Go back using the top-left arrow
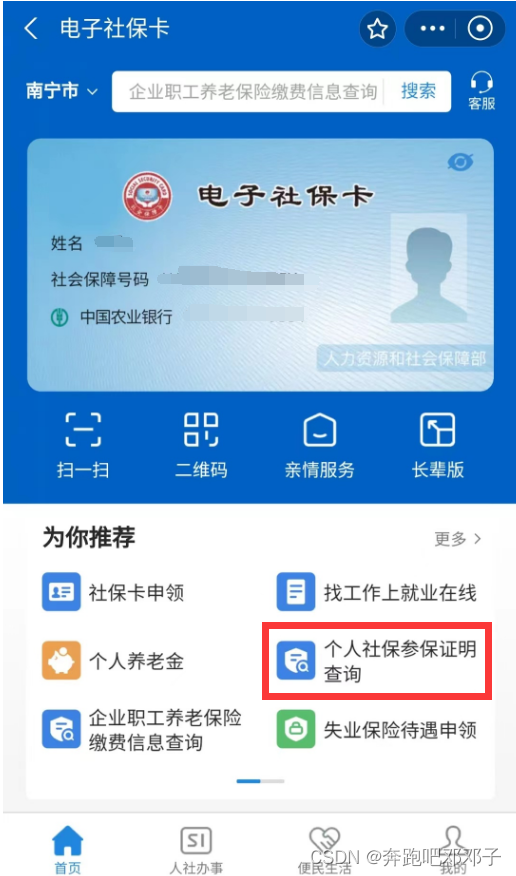 click(x=31, y=28)
